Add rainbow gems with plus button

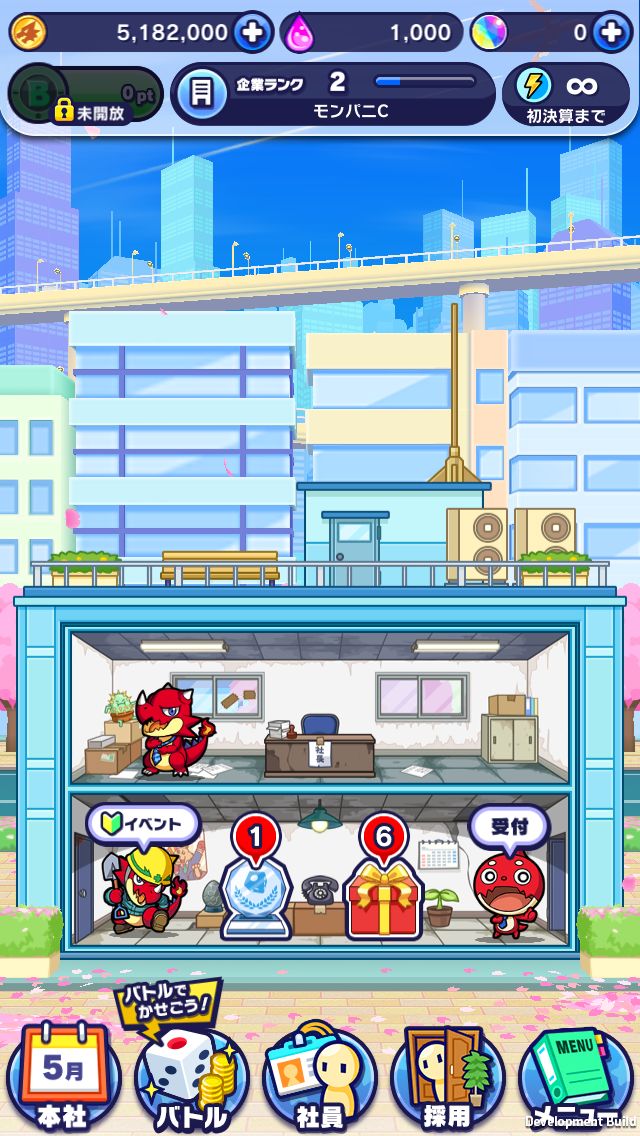coord(611,33)
